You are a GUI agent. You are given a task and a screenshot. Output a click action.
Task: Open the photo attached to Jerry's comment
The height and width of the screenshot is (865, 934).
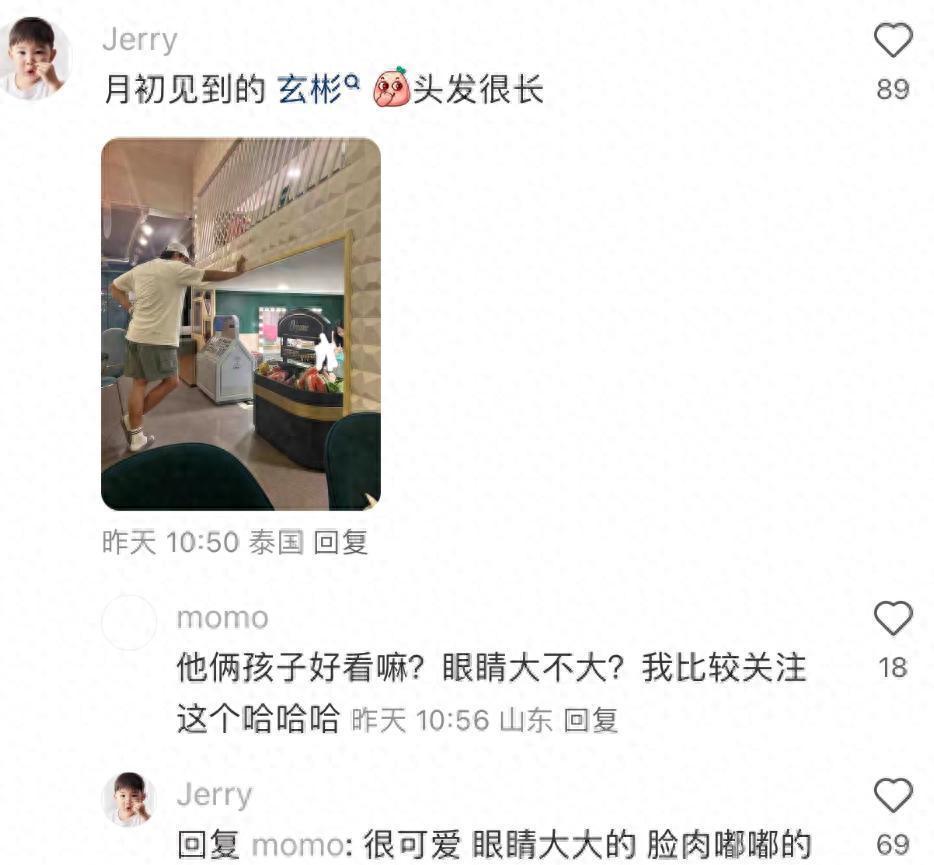[x=241, y=324]
